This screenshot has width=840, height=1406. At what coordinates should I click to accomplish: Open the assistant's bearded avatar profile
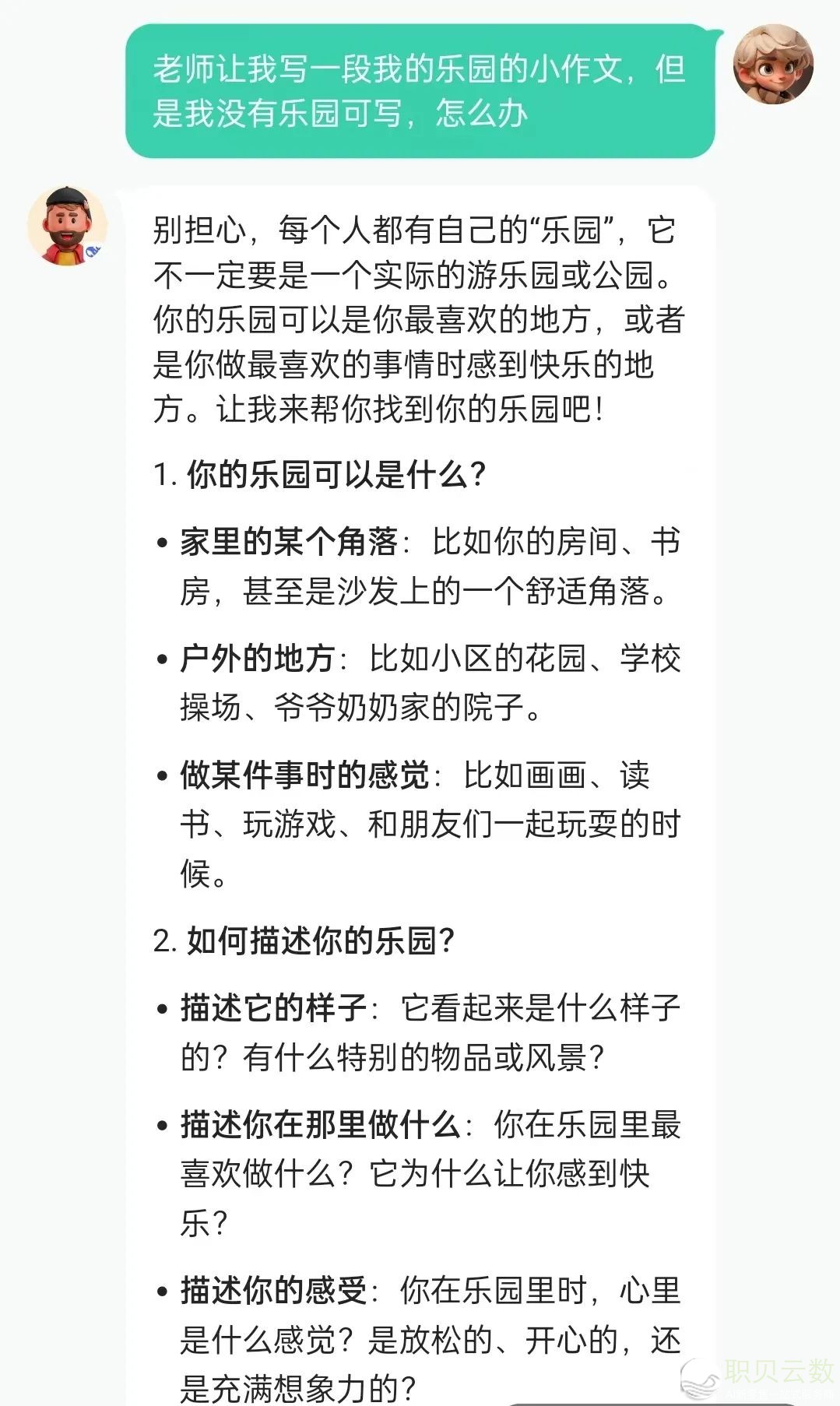click(67, 227)
